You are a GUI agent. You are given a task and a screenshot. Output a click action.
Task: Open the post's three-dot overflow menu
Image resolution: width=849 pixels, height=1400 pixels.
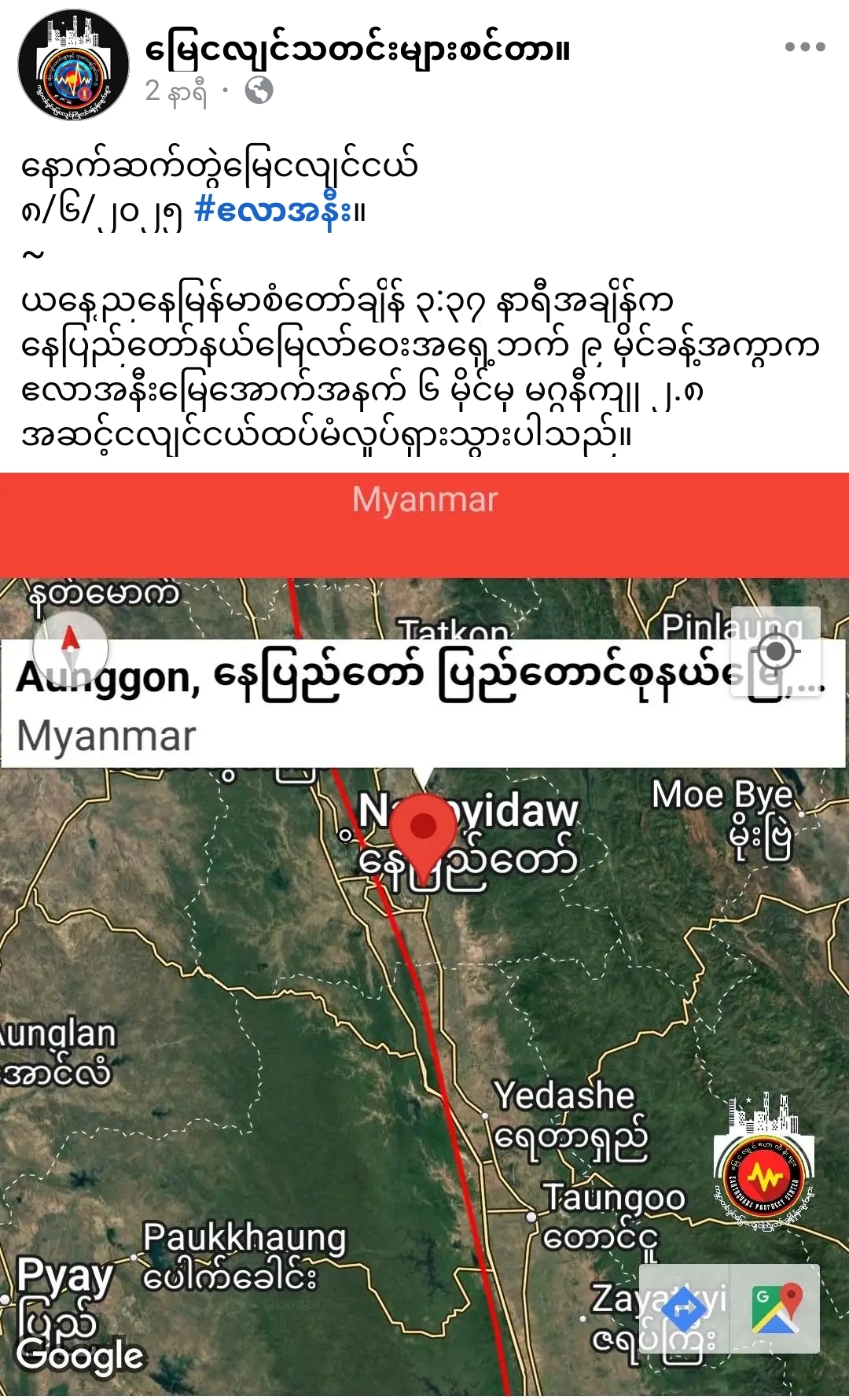pyautogui.click(x=805, y=47)
